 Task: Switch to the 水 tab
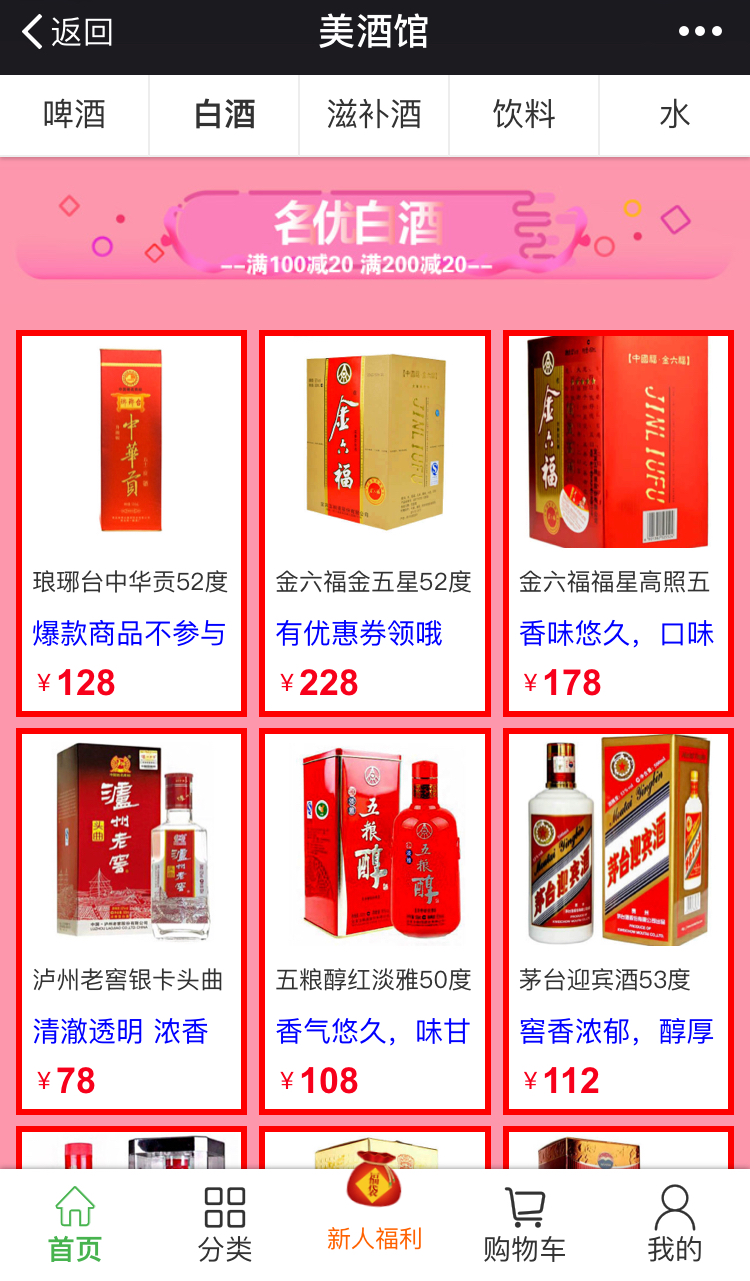674,115
